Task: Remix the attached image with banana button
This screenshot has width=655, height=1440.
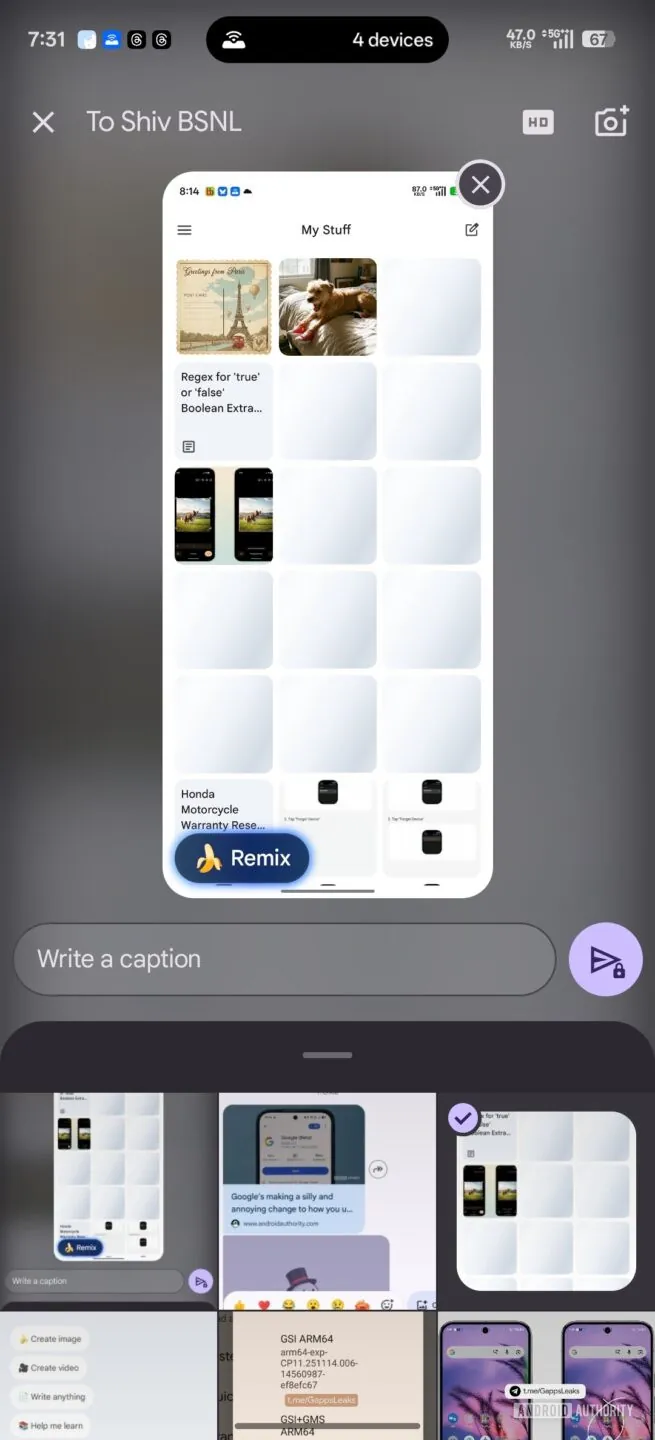Action: [x=243, y=858]
